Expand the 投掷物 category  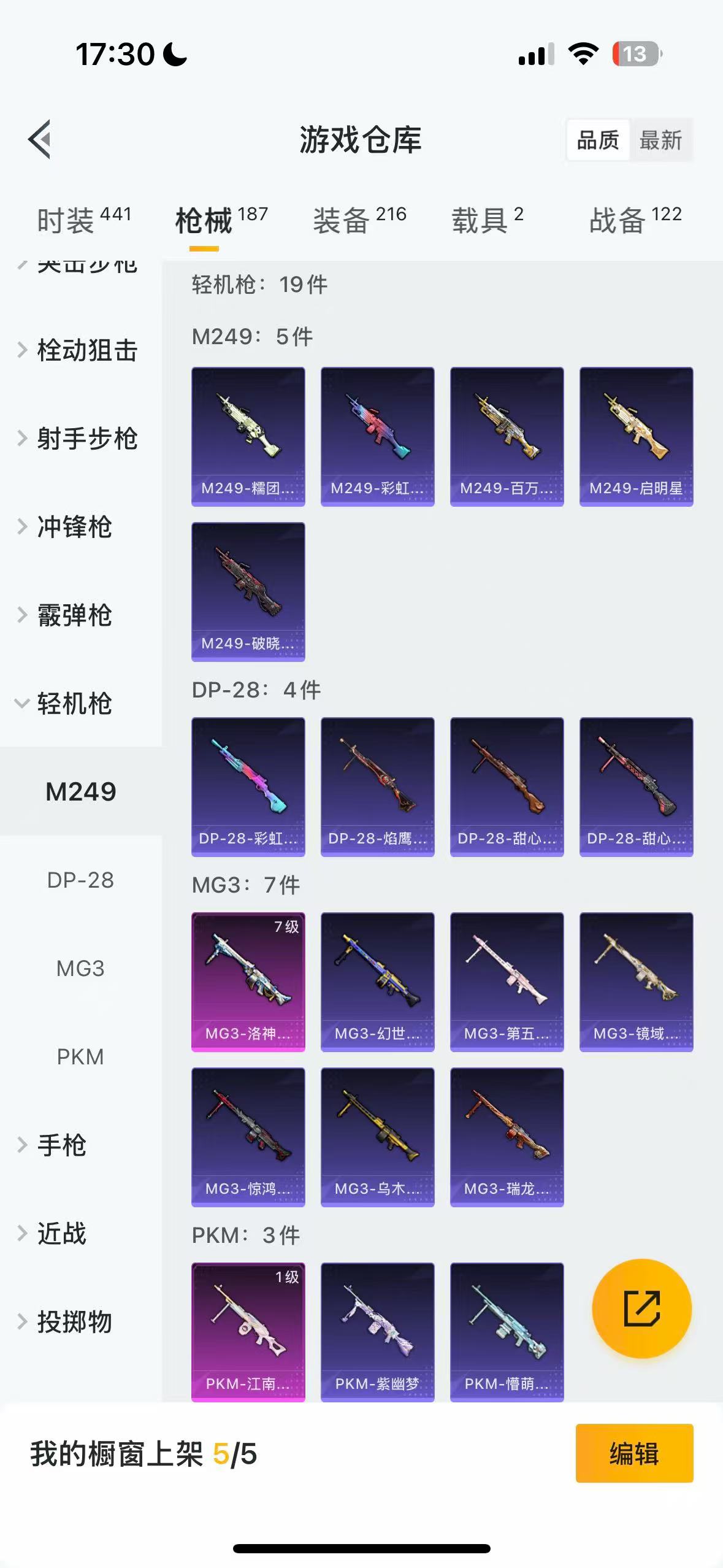tap(74, 1322)
